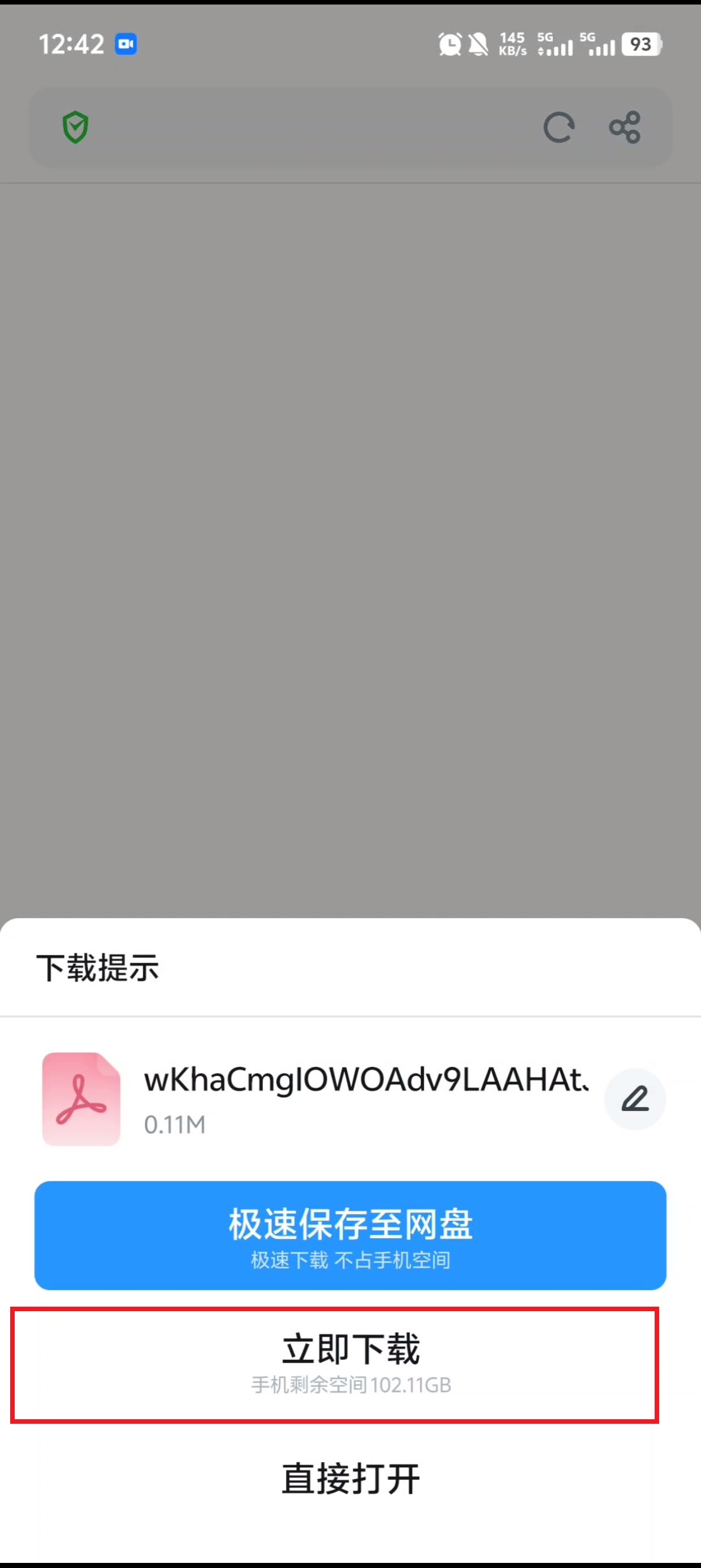Click the address bar search field
Screen dimensions: 701x1568
[304, 127]
